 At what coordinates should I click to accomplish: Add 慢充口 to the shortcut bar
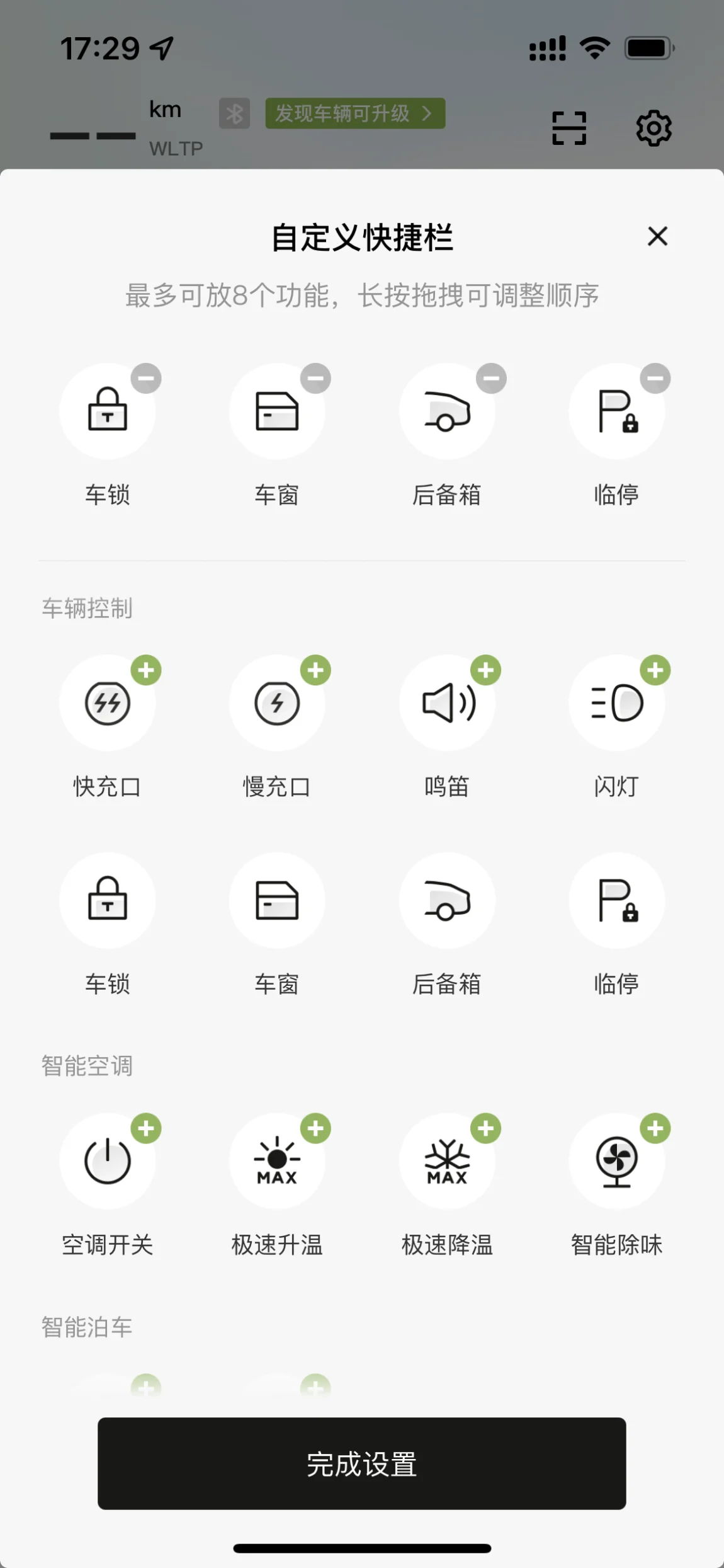point(315,670)
